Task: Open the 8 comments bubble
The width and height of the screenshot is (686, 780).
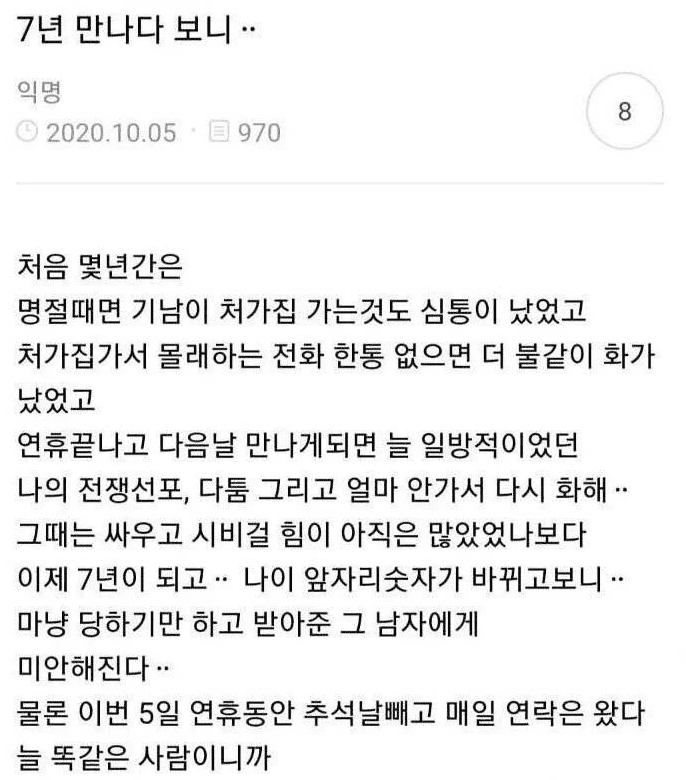Action: (625, 112)
